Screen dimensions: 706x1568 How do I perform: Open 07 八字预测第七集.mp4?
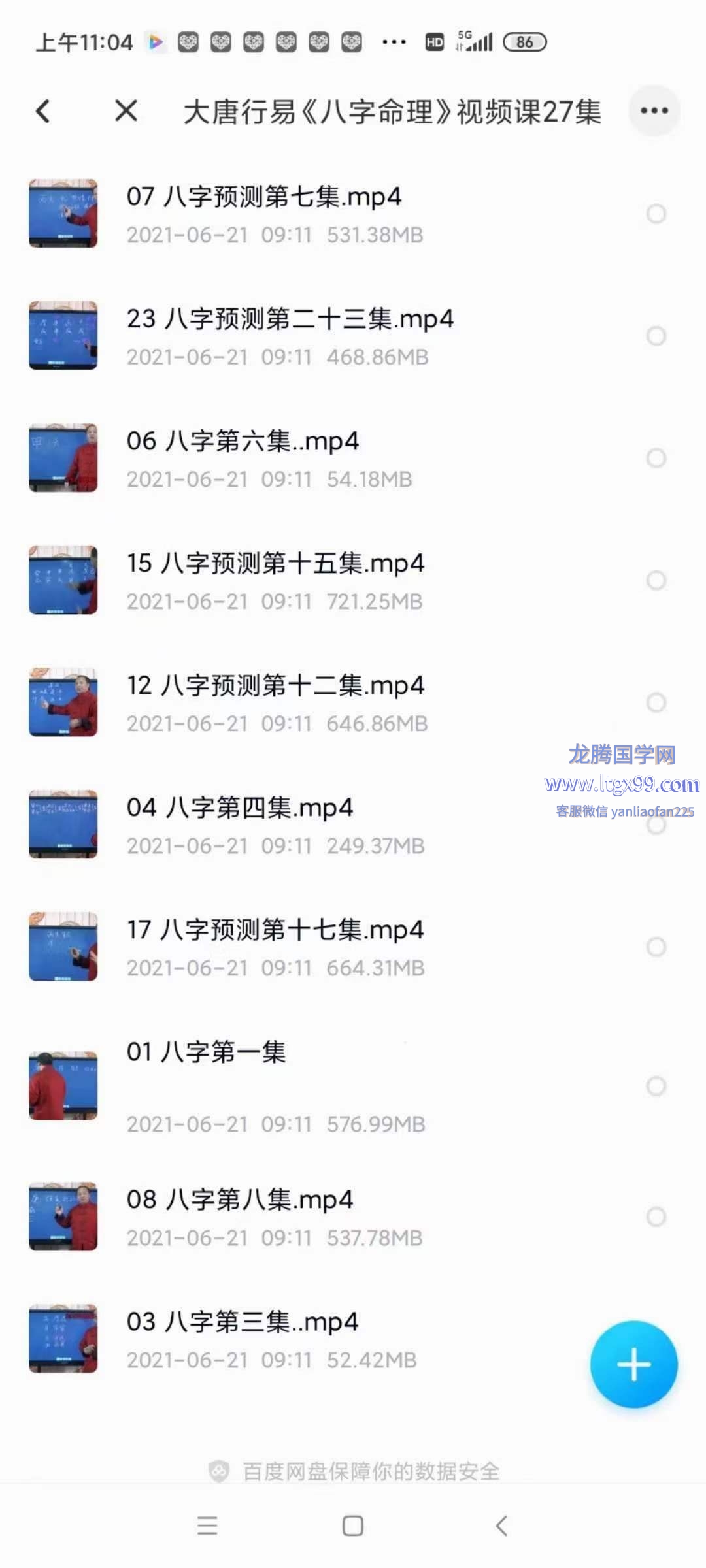(264, 197)
